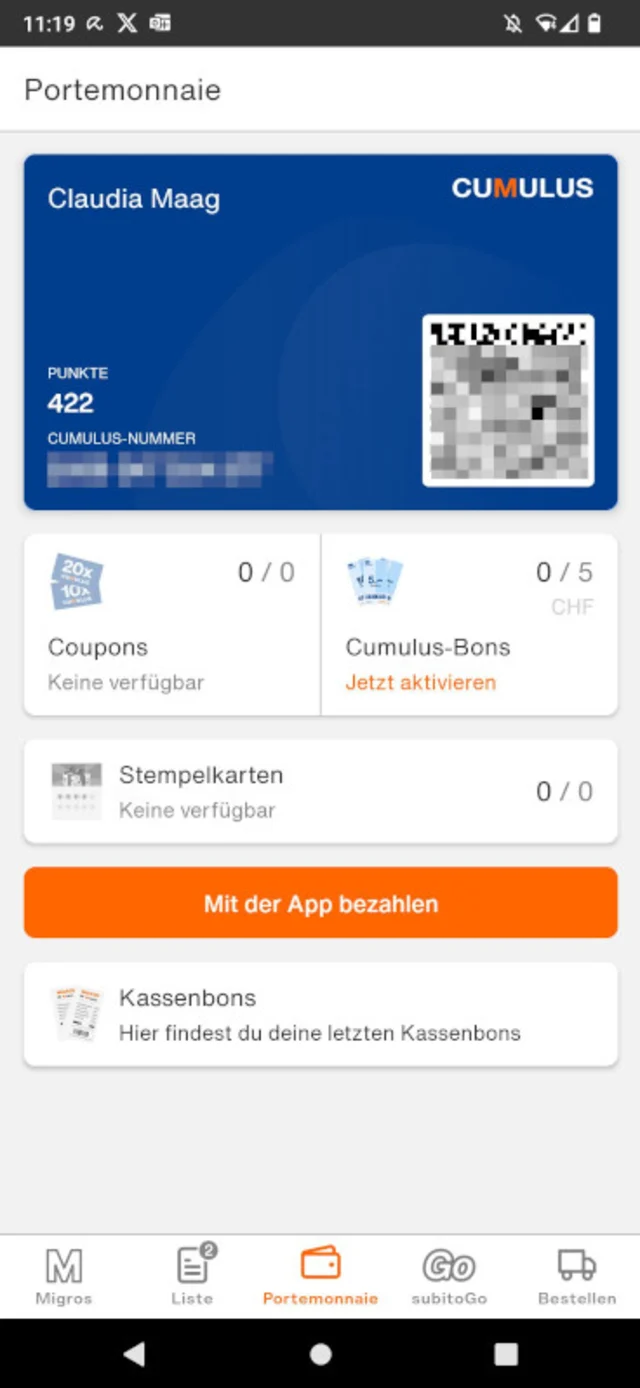This screenshot has width=640, height=1388.
Task: Go back with the system back button
Action: tap(134, 1354)
